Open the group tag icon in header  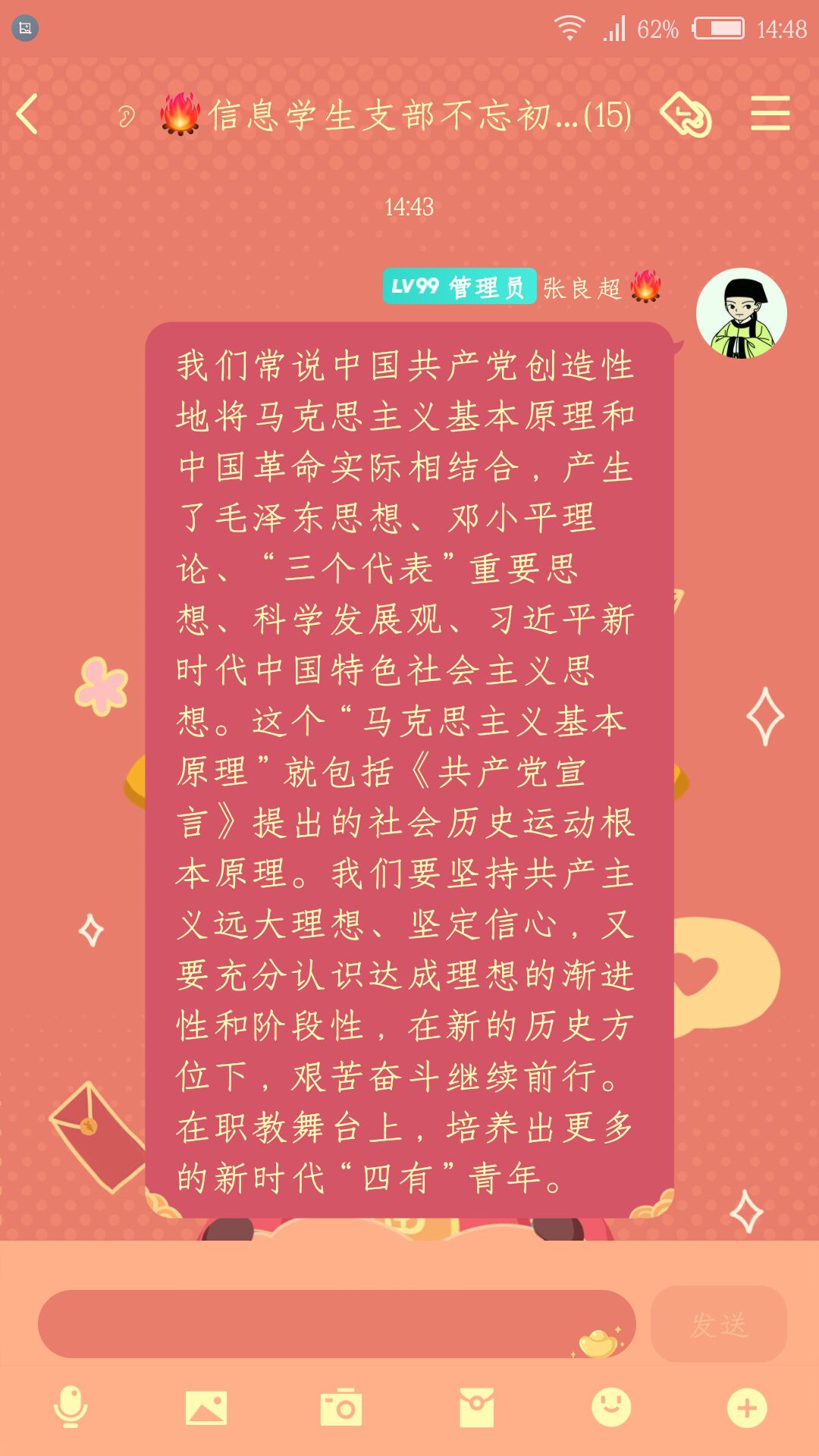tap(686, 115)
